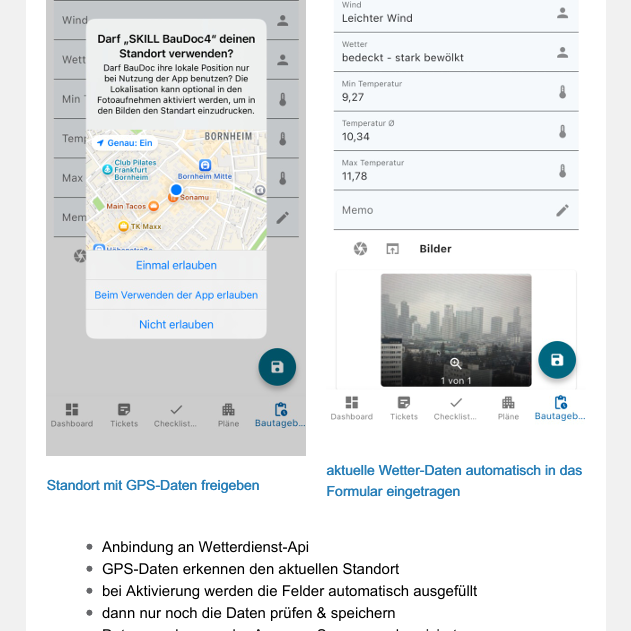The width and height of the screenshot is (631, 631).
Task: Open the weather data form screenshot image
Action: pyautogui.click(x=456, y=215)
